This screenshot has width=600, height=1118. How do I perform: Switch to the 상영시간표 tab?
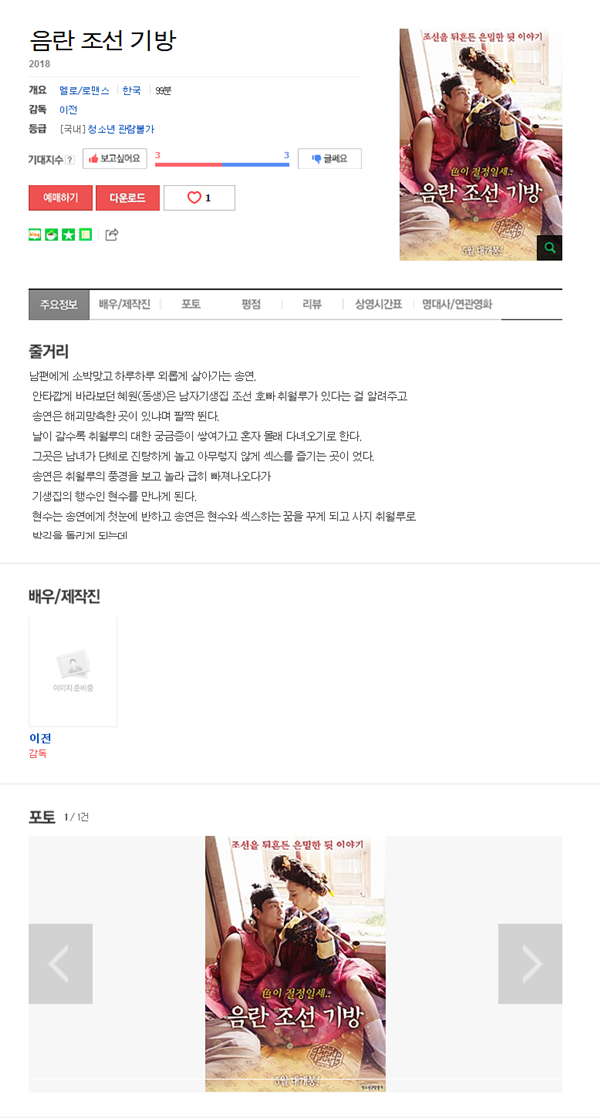pyautogui.click(x=379, y=304)
